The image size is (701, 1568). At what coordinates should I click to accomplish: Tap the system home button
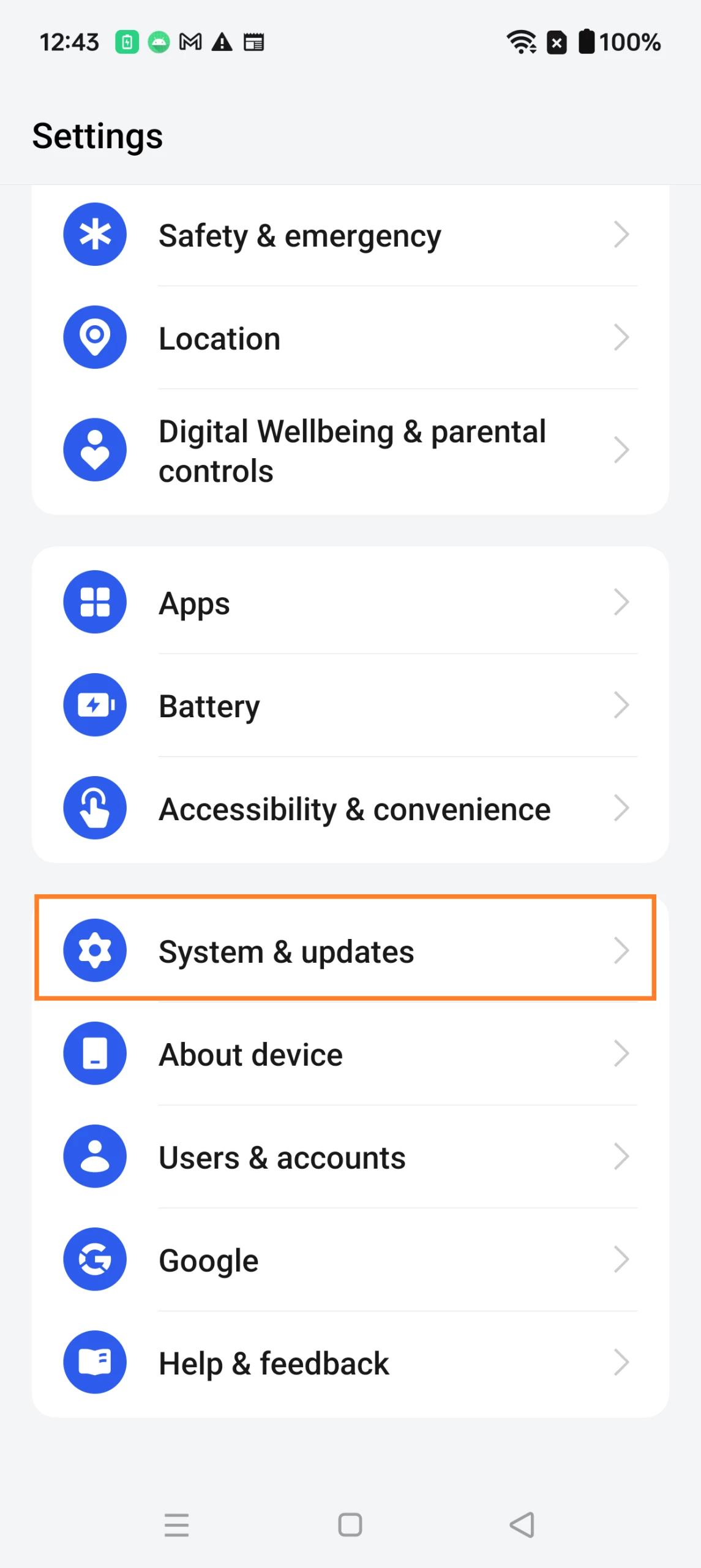pyautogui.click(x=350, y=1525)
